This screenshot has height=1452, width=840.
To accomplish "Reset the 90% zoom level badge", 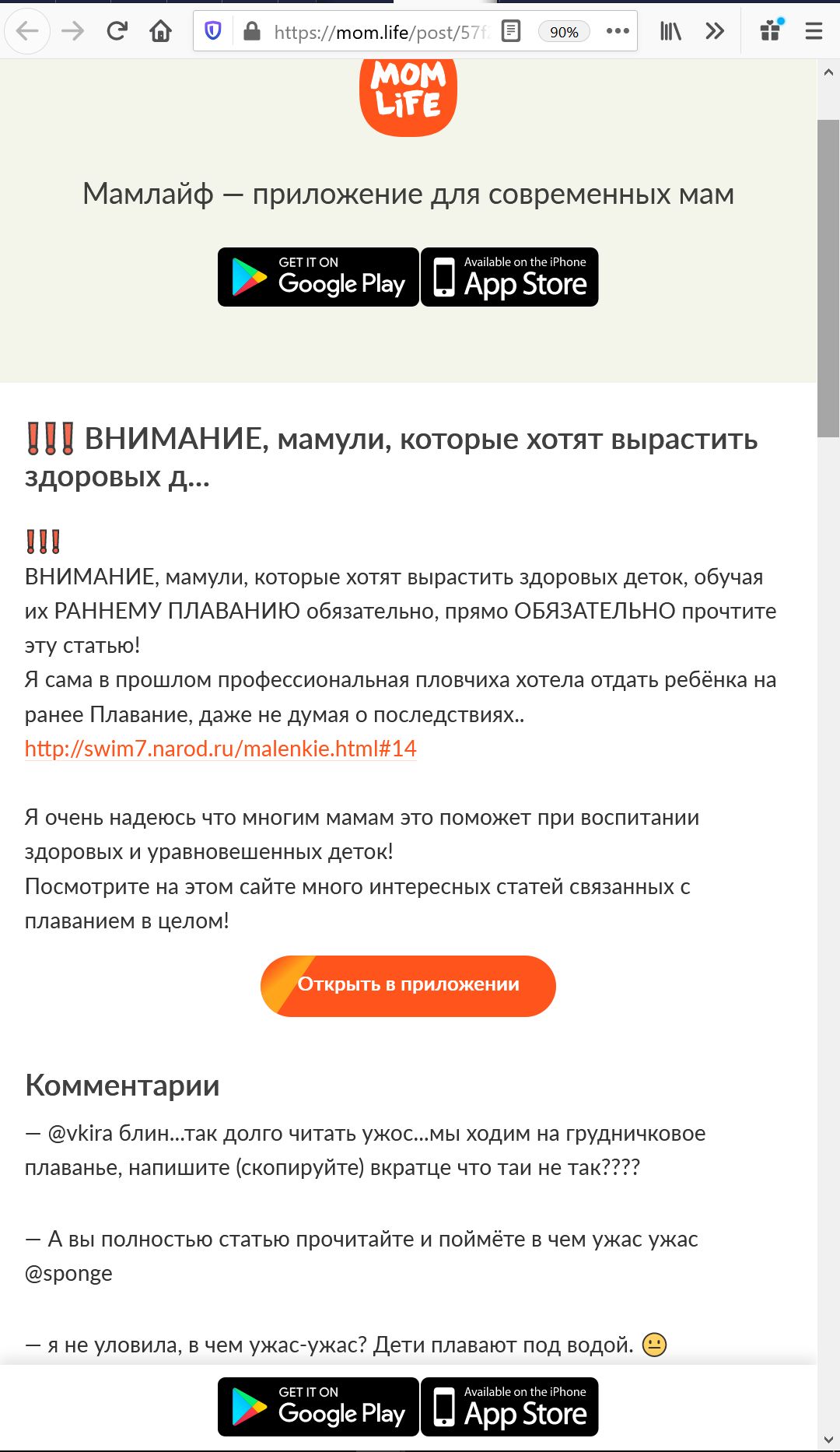I will (x=564, y=32).
